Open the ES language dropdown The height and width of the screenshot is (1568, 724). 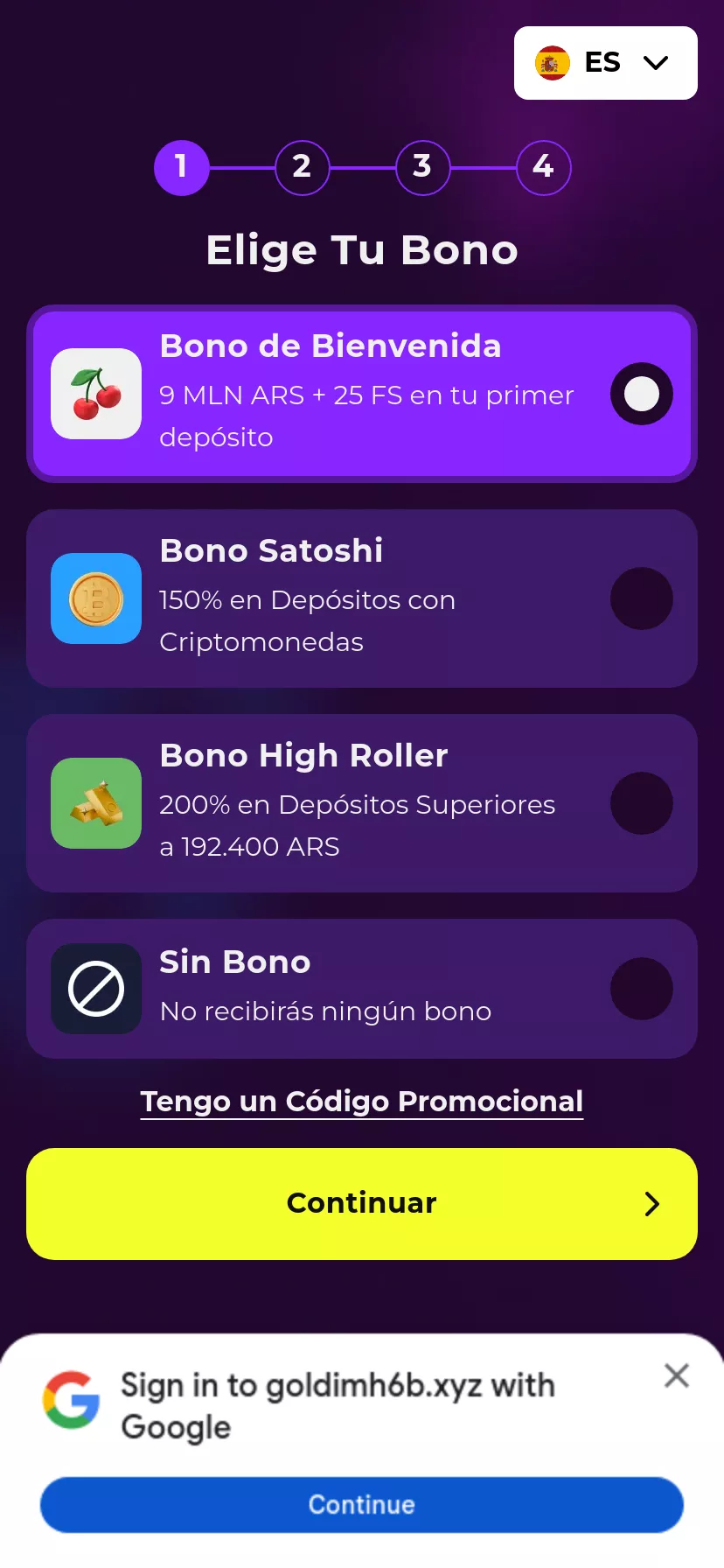tap(605, 63)
